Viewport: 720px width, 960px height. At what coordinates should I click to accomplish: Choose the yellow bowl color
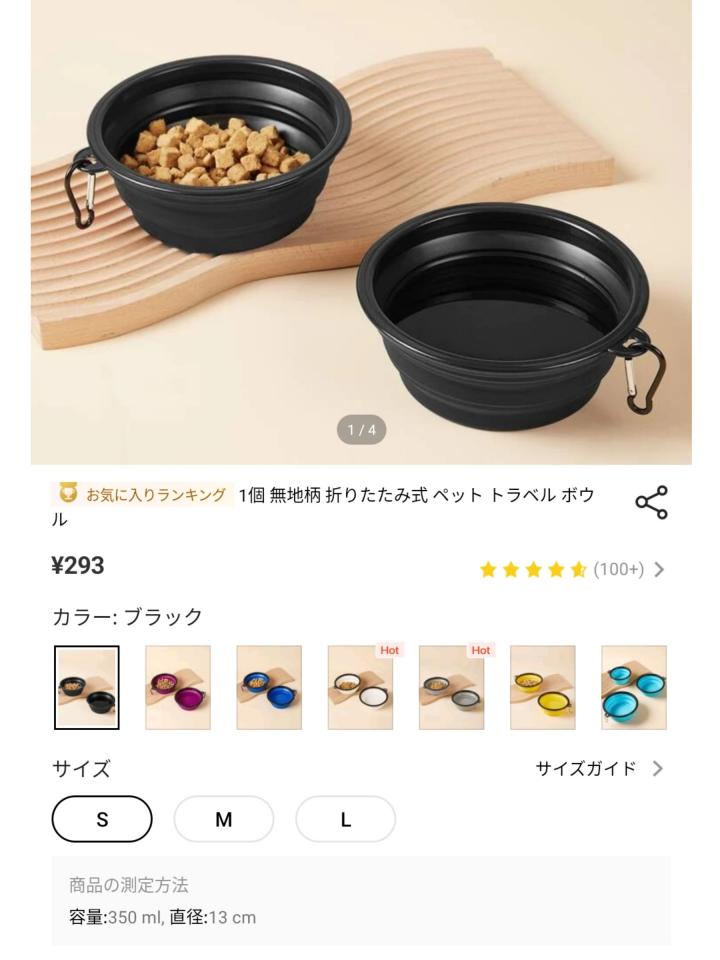pyautogui.click(x=542, y=687)
